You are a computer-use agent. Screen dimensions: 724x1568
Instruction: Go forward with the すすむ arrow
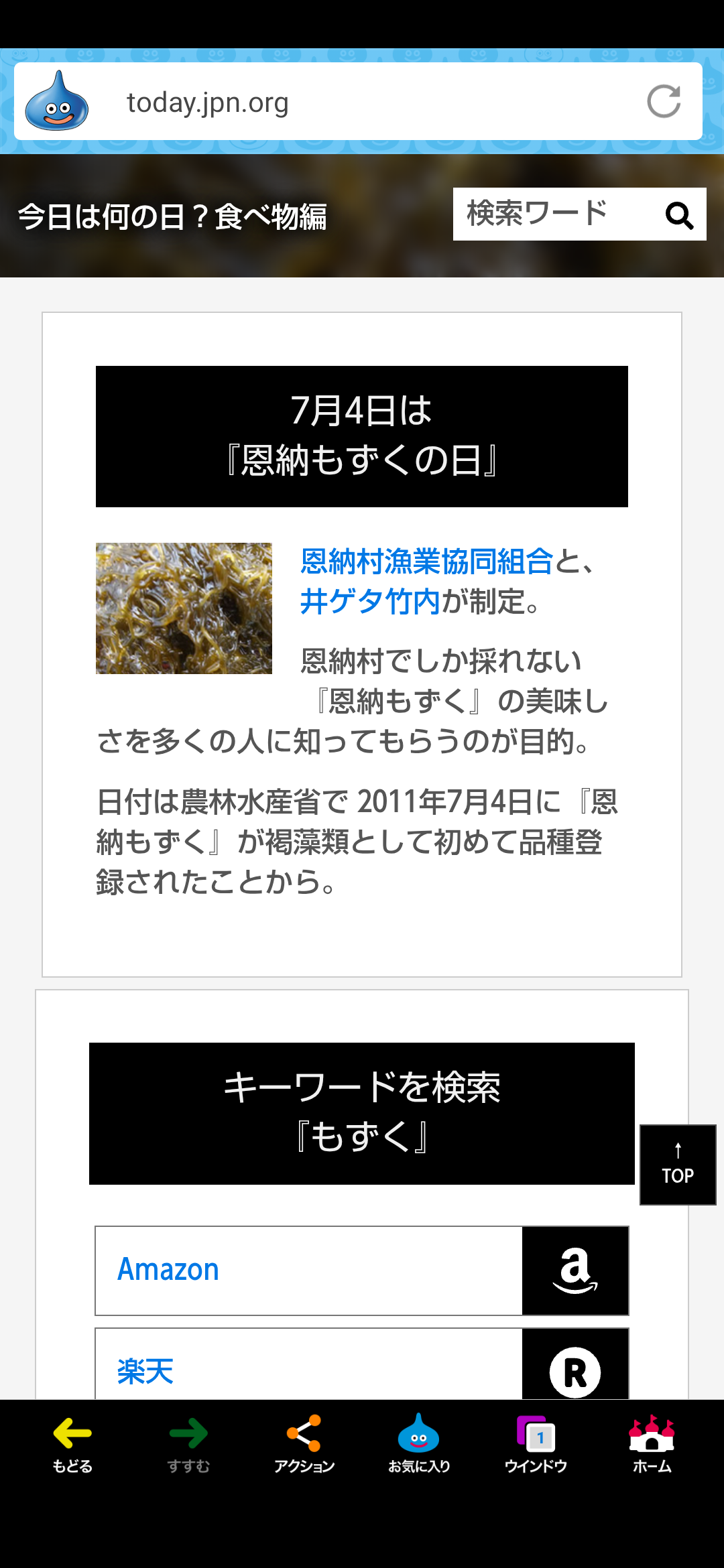[188, 1444]
